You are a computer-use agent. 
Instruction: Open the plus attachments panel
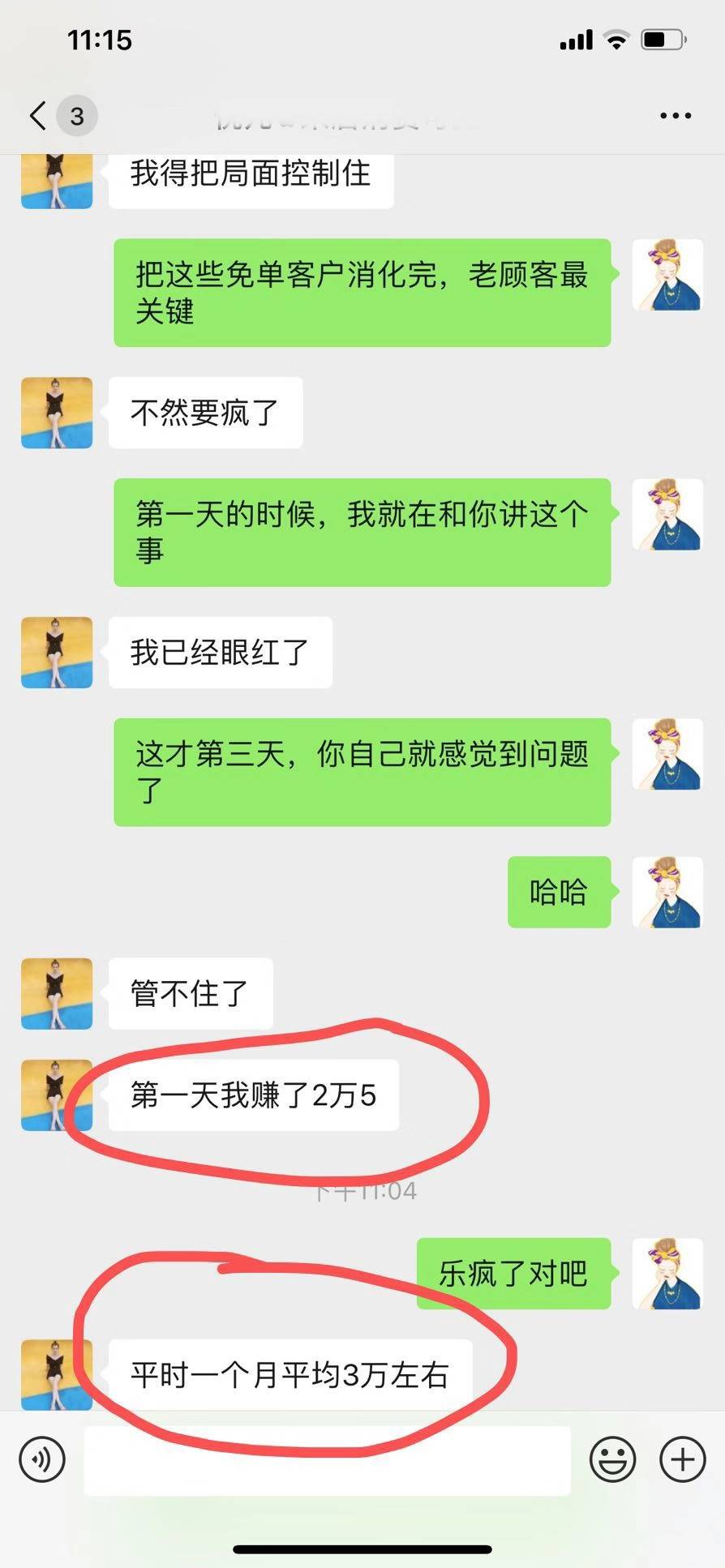click(x=682, y=1459)
